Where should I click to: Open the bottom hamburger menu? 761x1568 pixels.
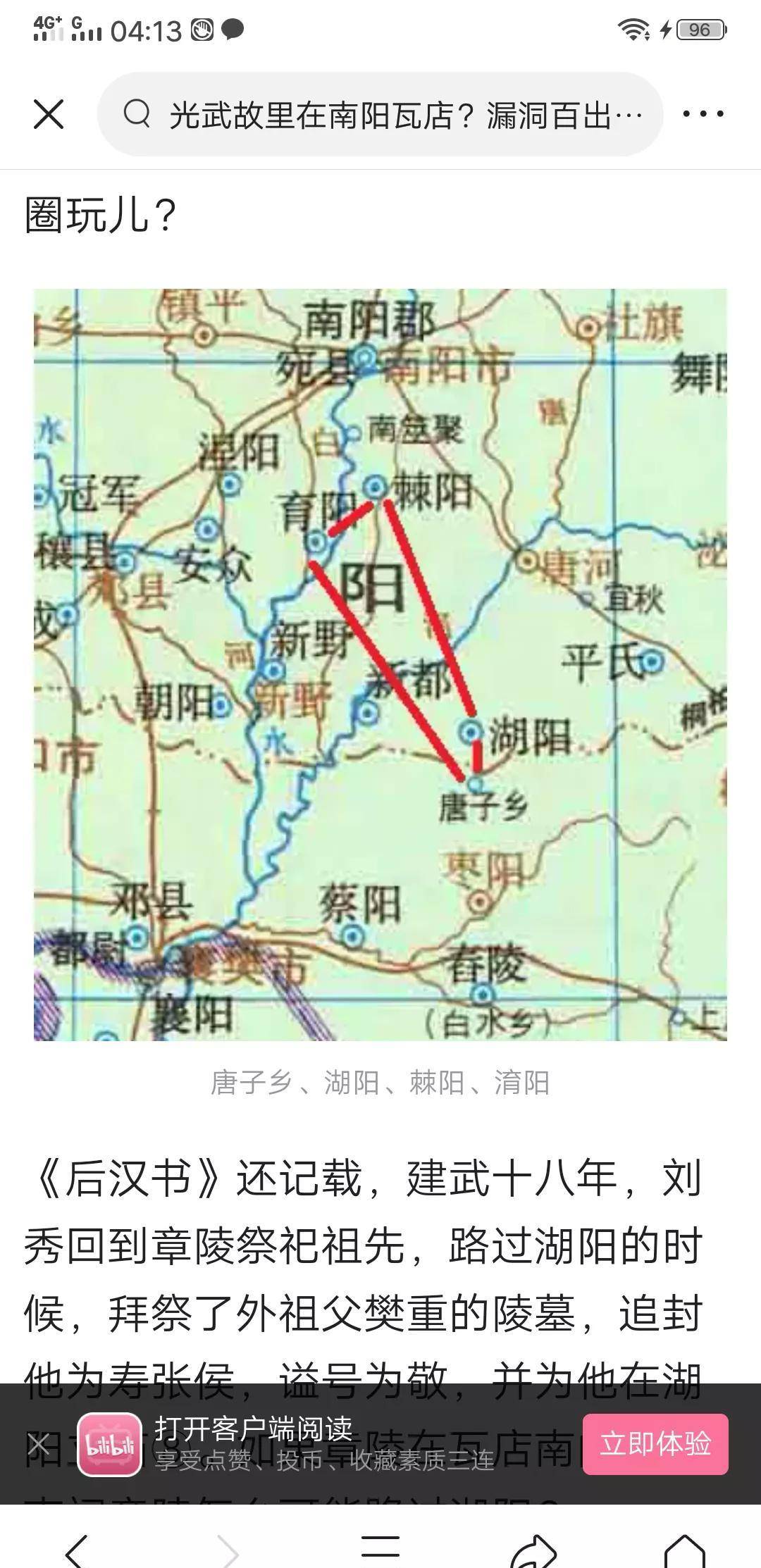(x=380, y=1549)
